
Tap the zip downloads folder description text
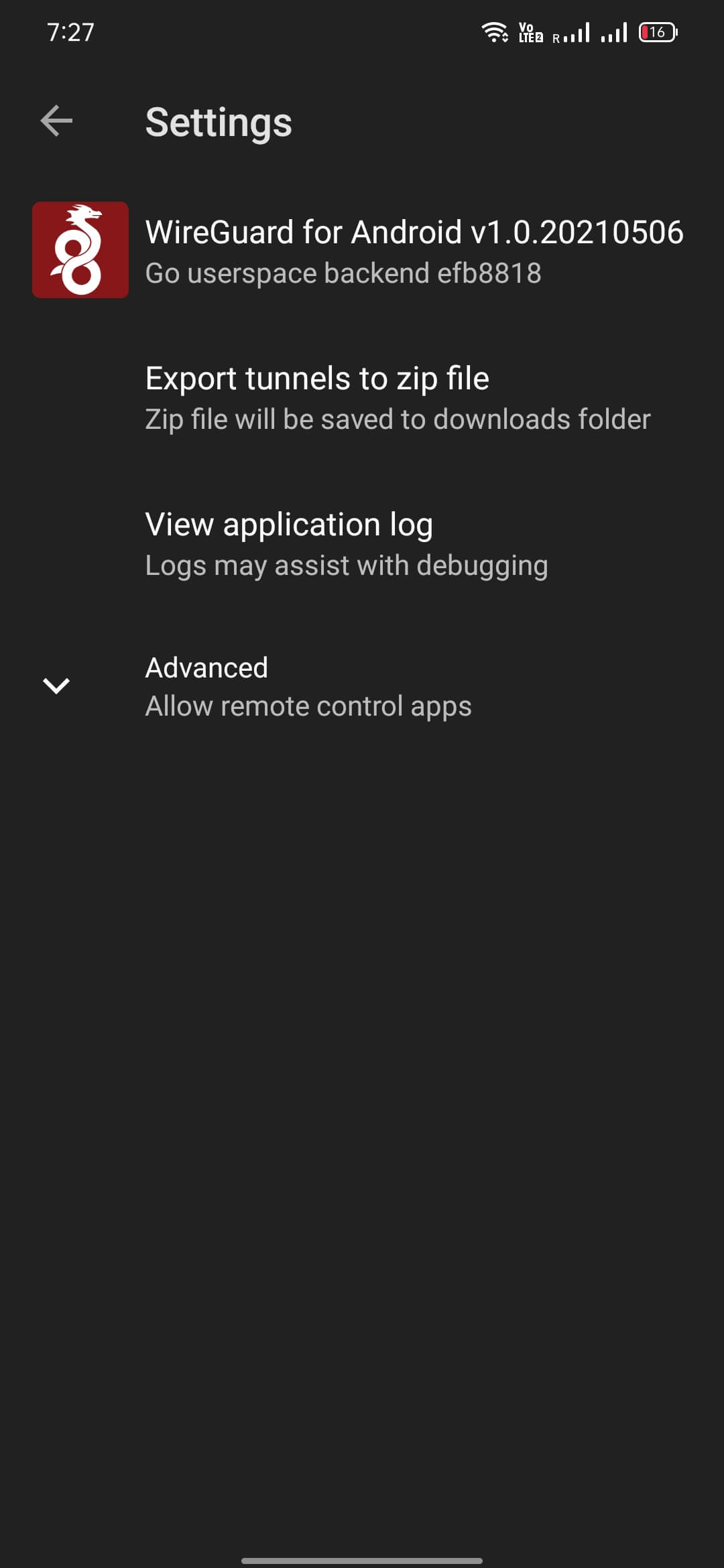click(x=398, y=418)
